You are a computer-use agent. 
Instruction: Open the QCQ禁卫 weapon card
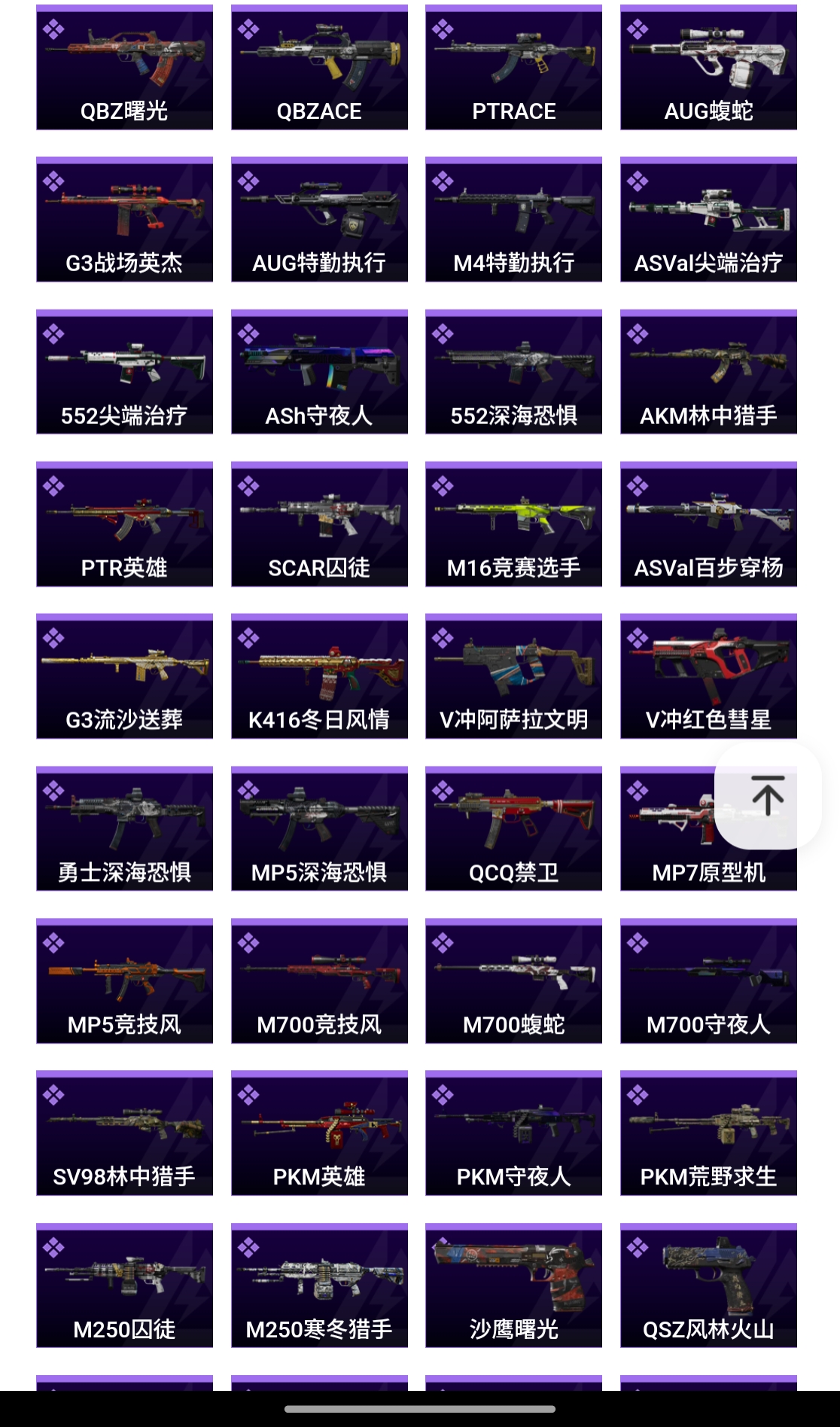coord(513,828)
